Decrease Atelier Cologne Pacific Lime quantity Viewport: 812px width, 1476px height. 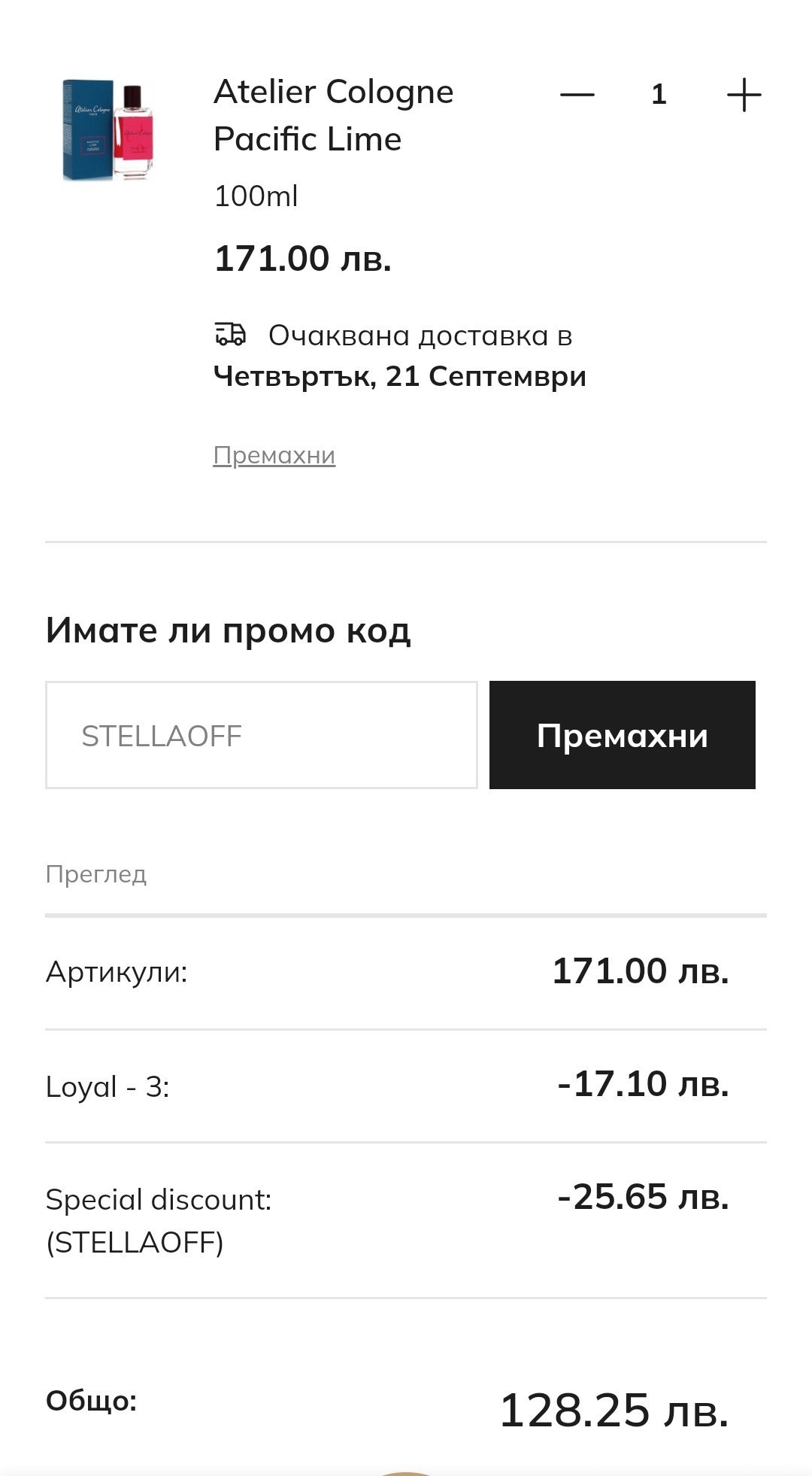577,95
